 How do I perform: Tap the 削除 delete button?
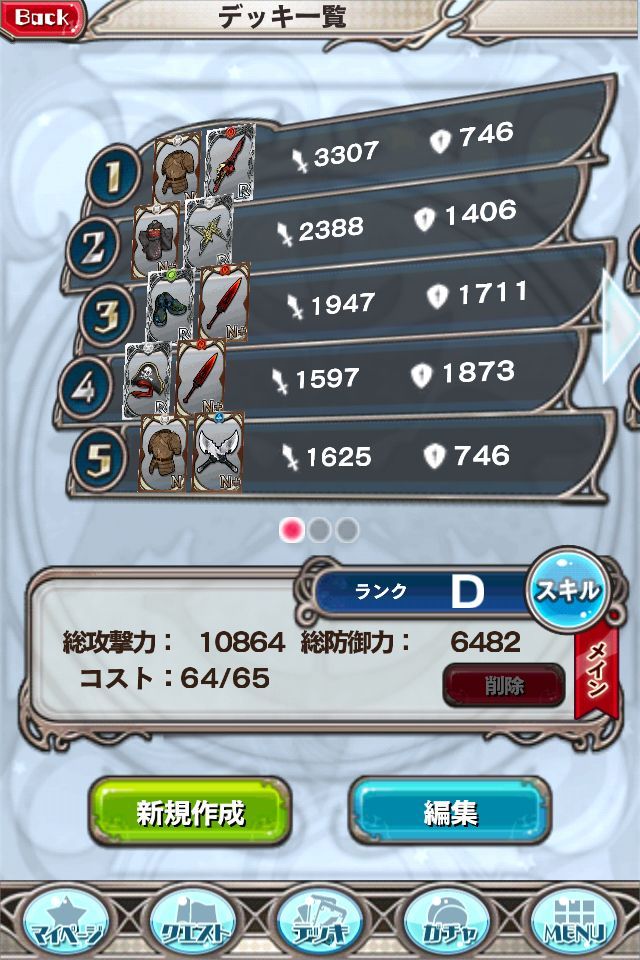pyautogui.click(x=503, y=685)
